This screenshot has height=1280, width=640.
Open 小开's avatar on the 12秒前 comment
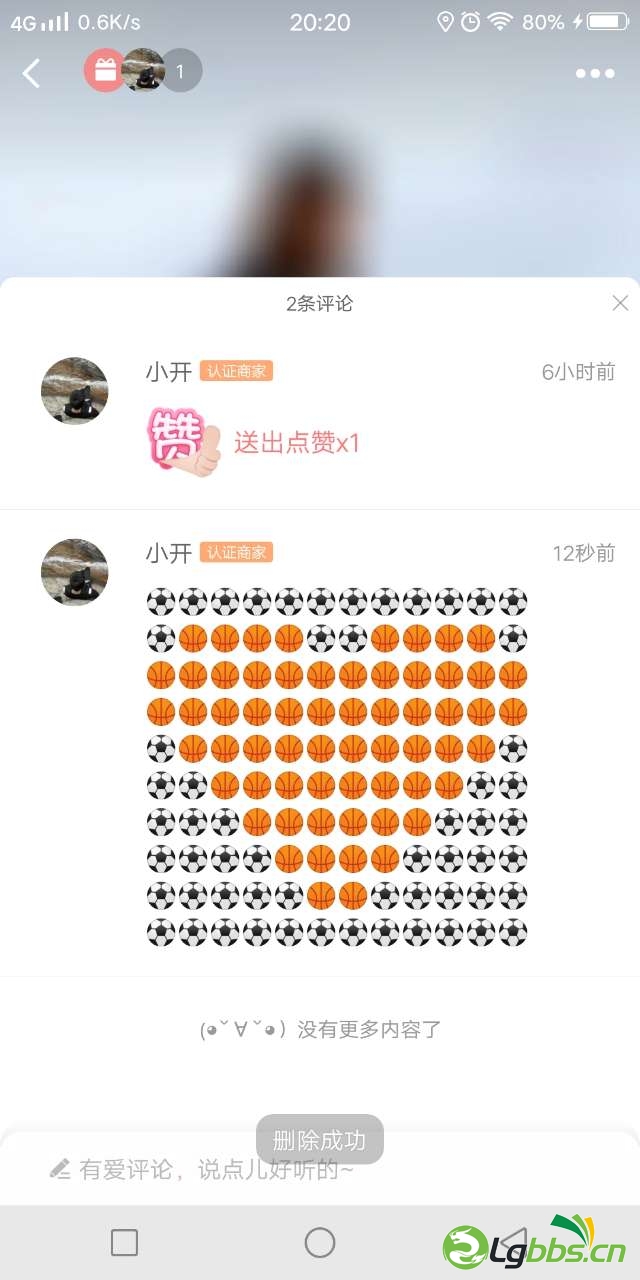coord(74,572)
